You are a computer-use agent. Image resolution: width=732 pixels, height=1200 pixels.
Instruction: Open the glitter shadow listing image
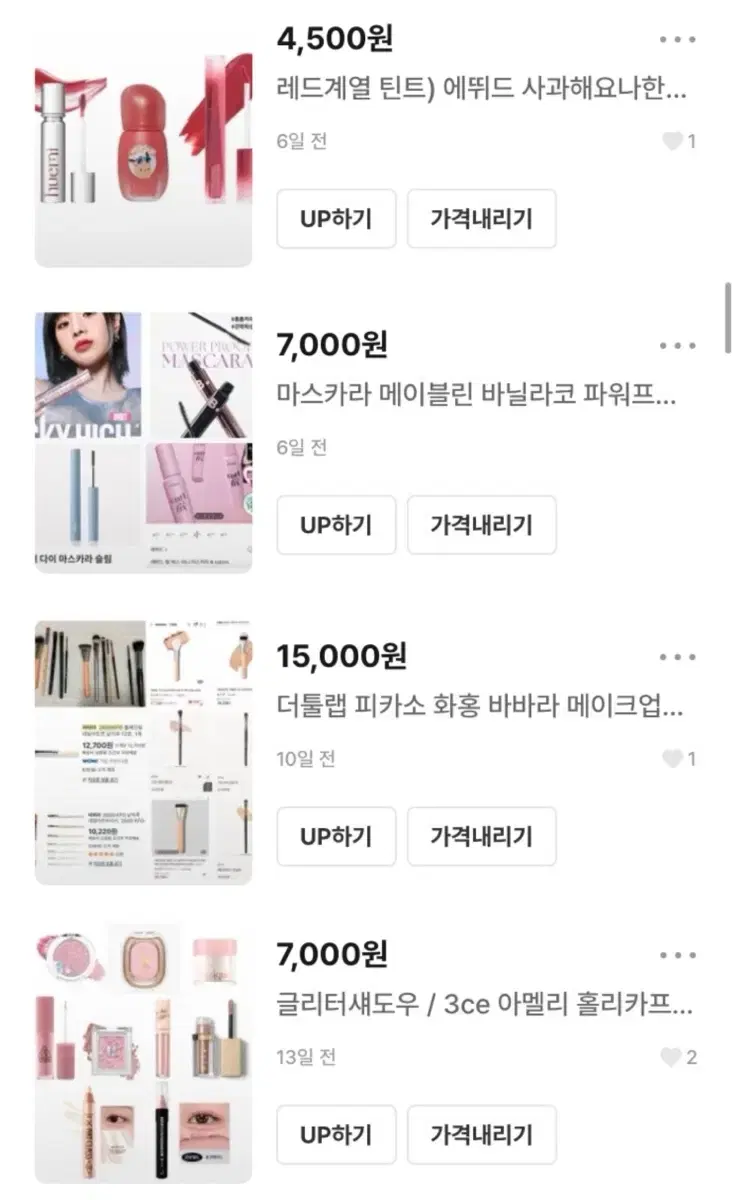point(143,1053)
